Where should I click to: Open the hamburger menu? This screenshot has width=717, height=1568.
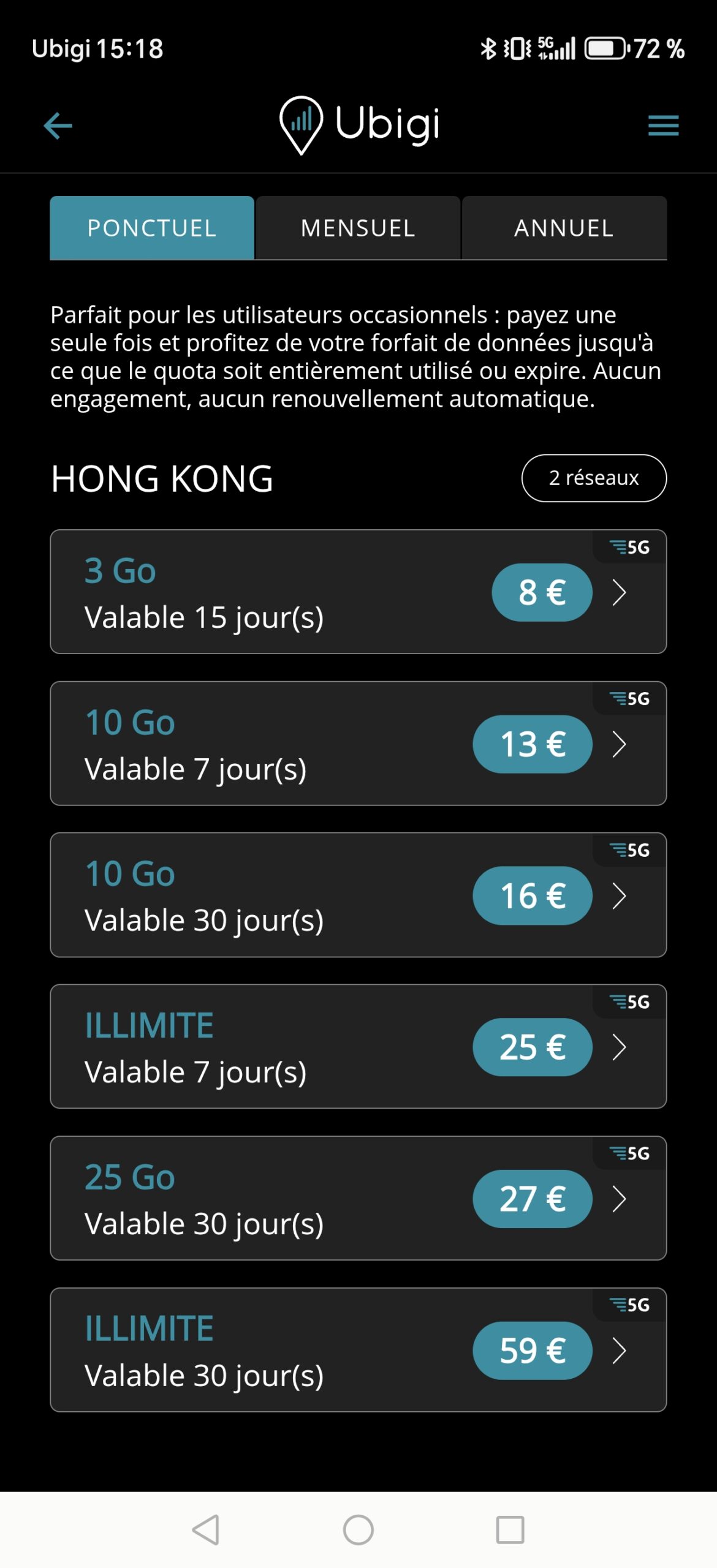(x=663, y=126)
